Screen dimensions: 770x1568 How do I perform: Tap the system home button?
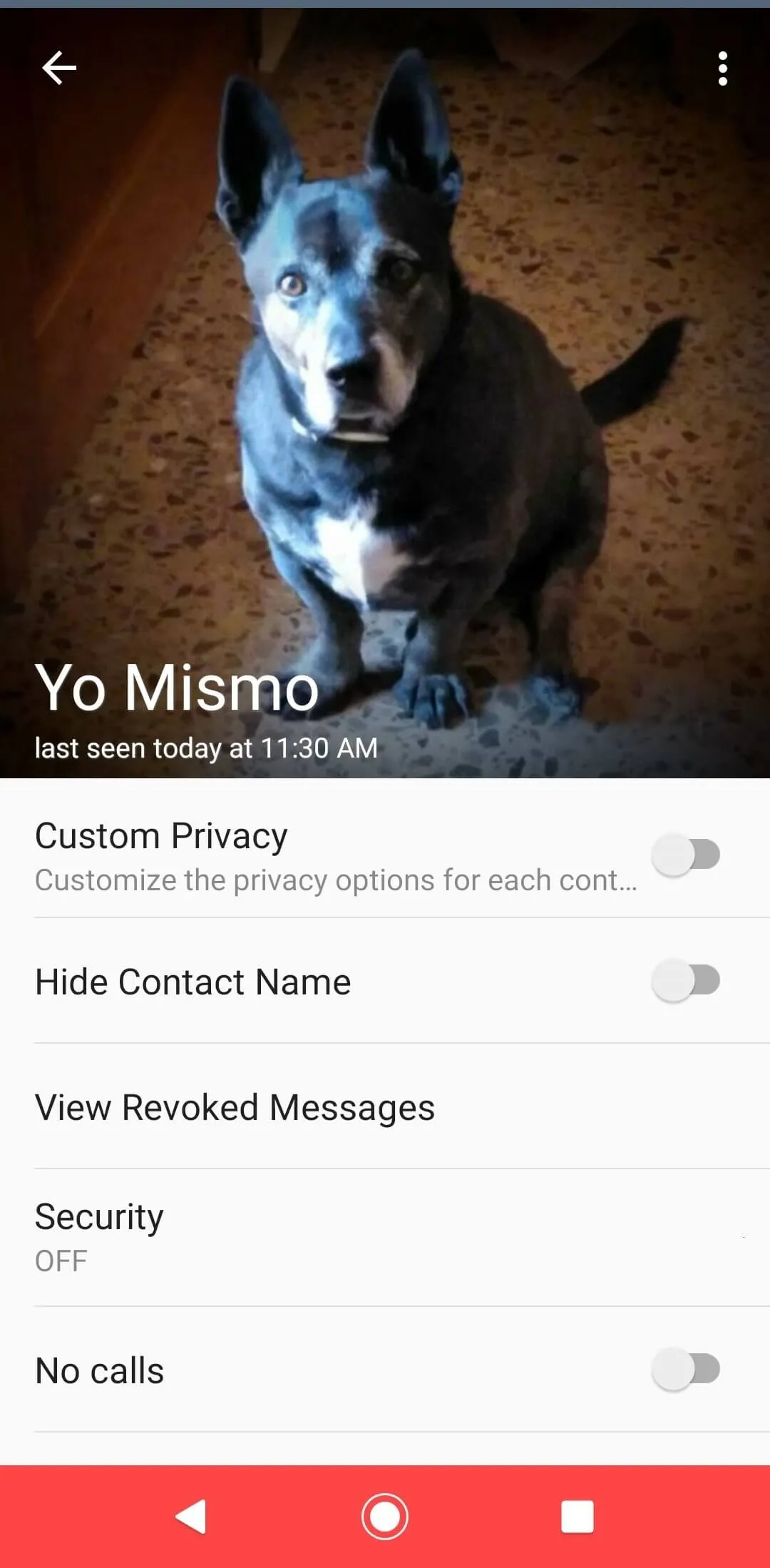click(385, 1517)
